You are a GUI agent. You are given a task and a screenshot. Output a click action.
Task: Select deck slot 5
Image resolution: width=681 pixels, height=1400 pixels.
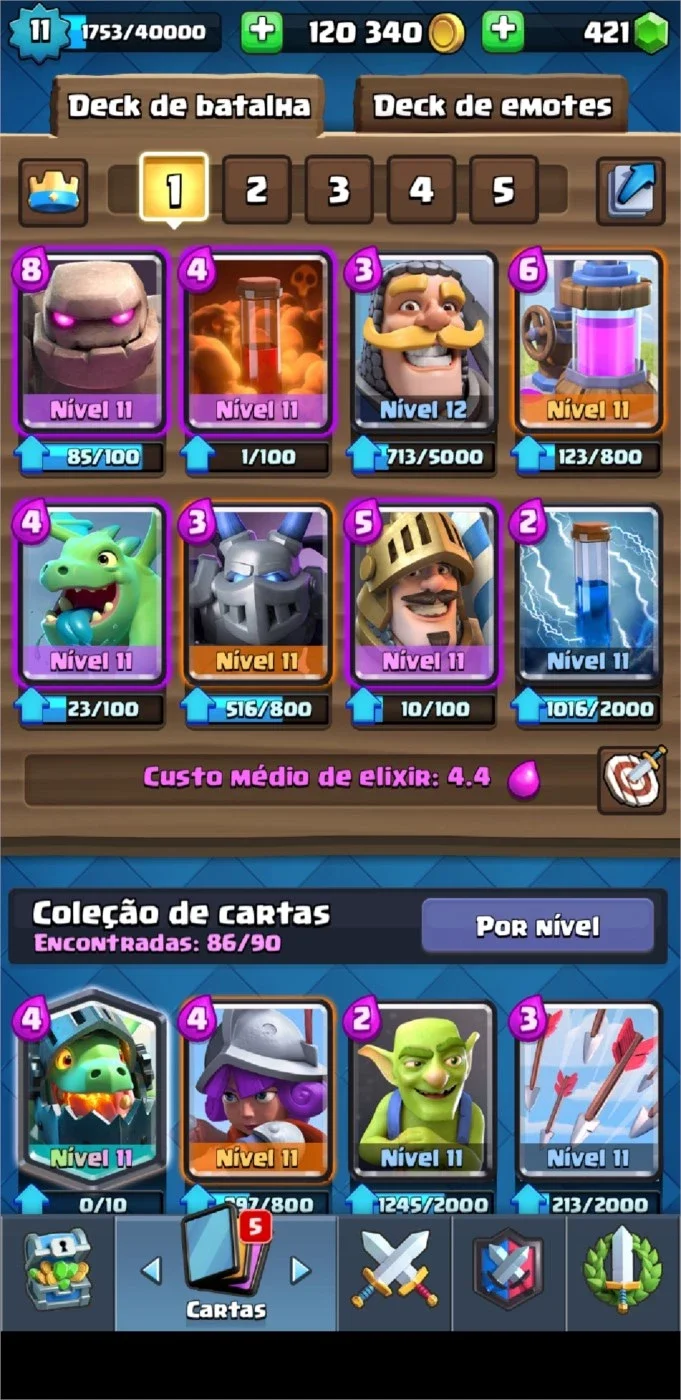click(x=503, y=189)
